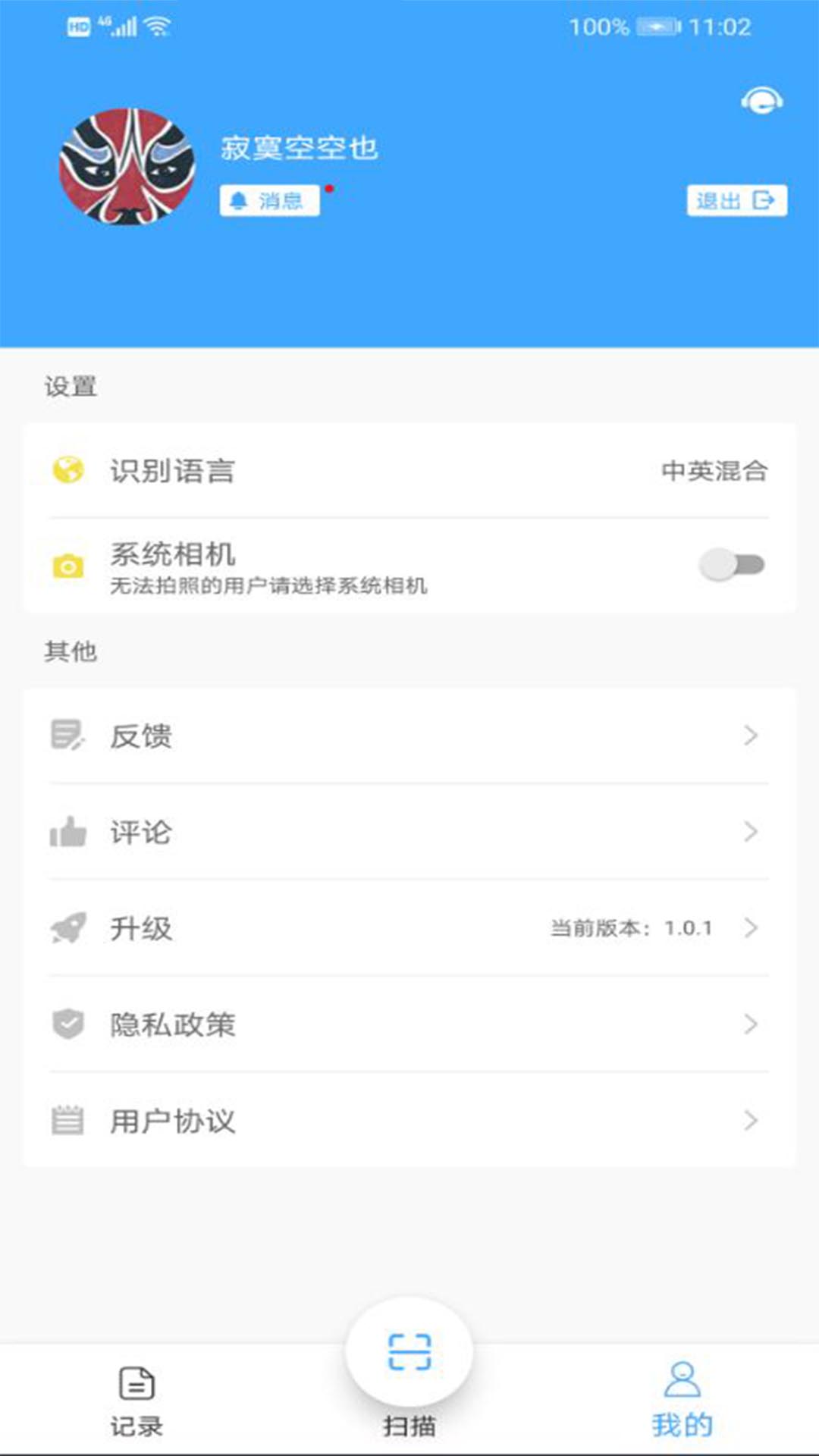Viewport: 819px width, 1456px height.
Task: Open 升级 upgrade details via chevron
Action: (x=751, y=928)
